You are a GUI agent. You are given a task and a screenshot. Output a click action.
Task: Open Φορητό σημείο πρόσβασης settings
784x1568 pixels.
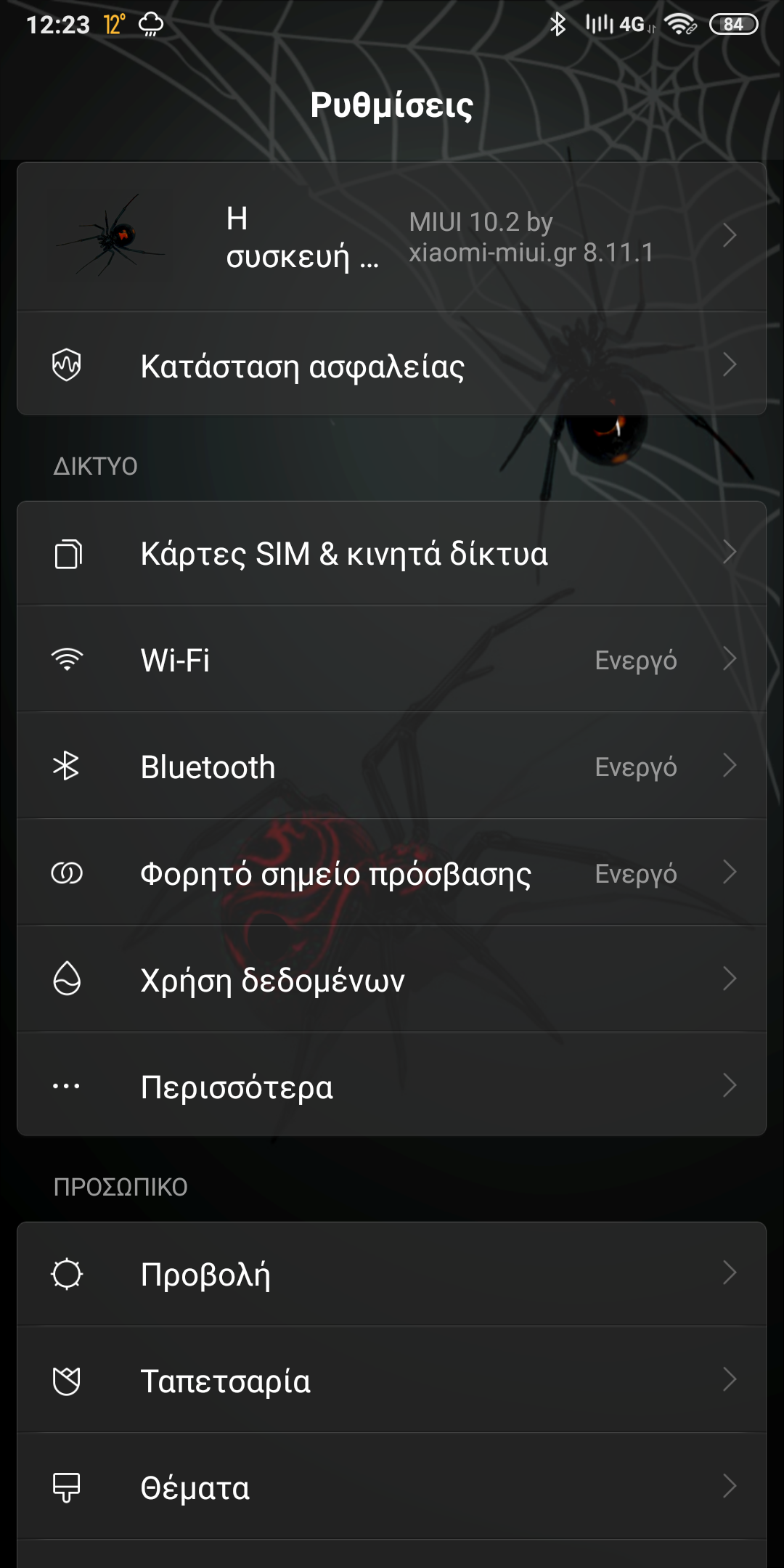tap(392, 873)
